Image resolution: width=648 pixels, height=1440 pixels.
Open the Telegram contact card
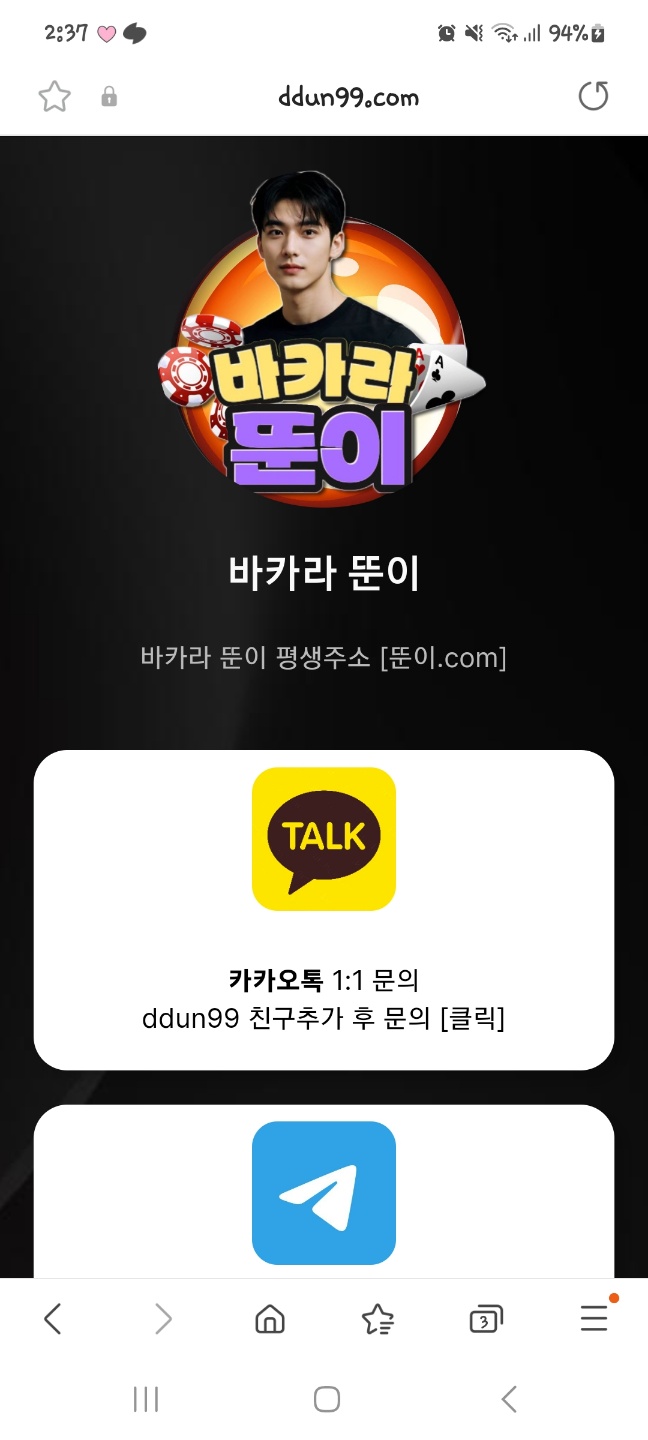pos(323,1192)
